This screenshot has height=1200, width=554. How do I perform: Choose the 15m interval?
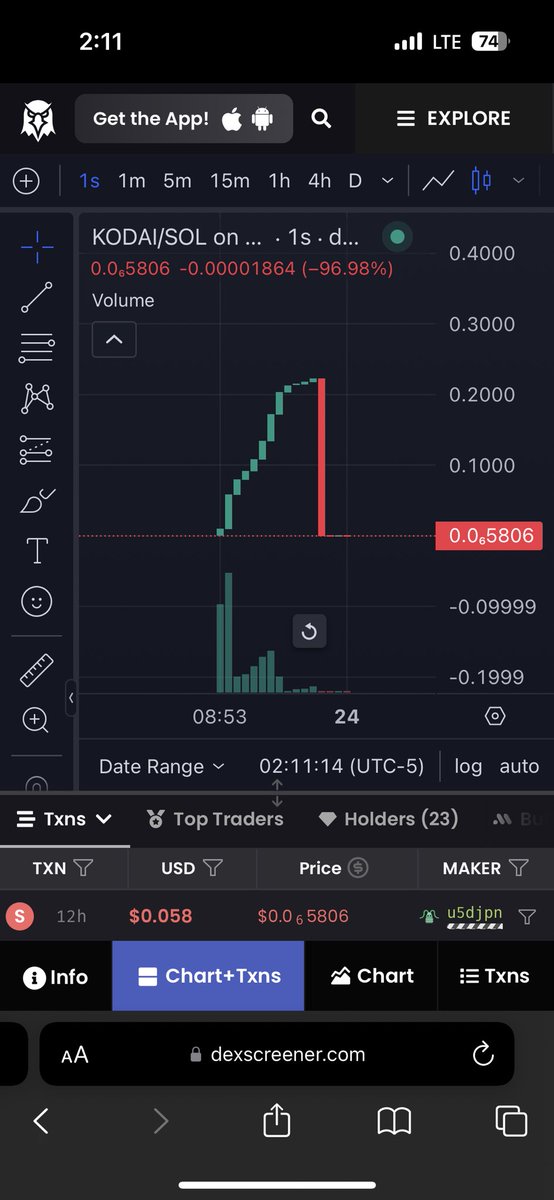pyautogui.click(x=229, y=181)
